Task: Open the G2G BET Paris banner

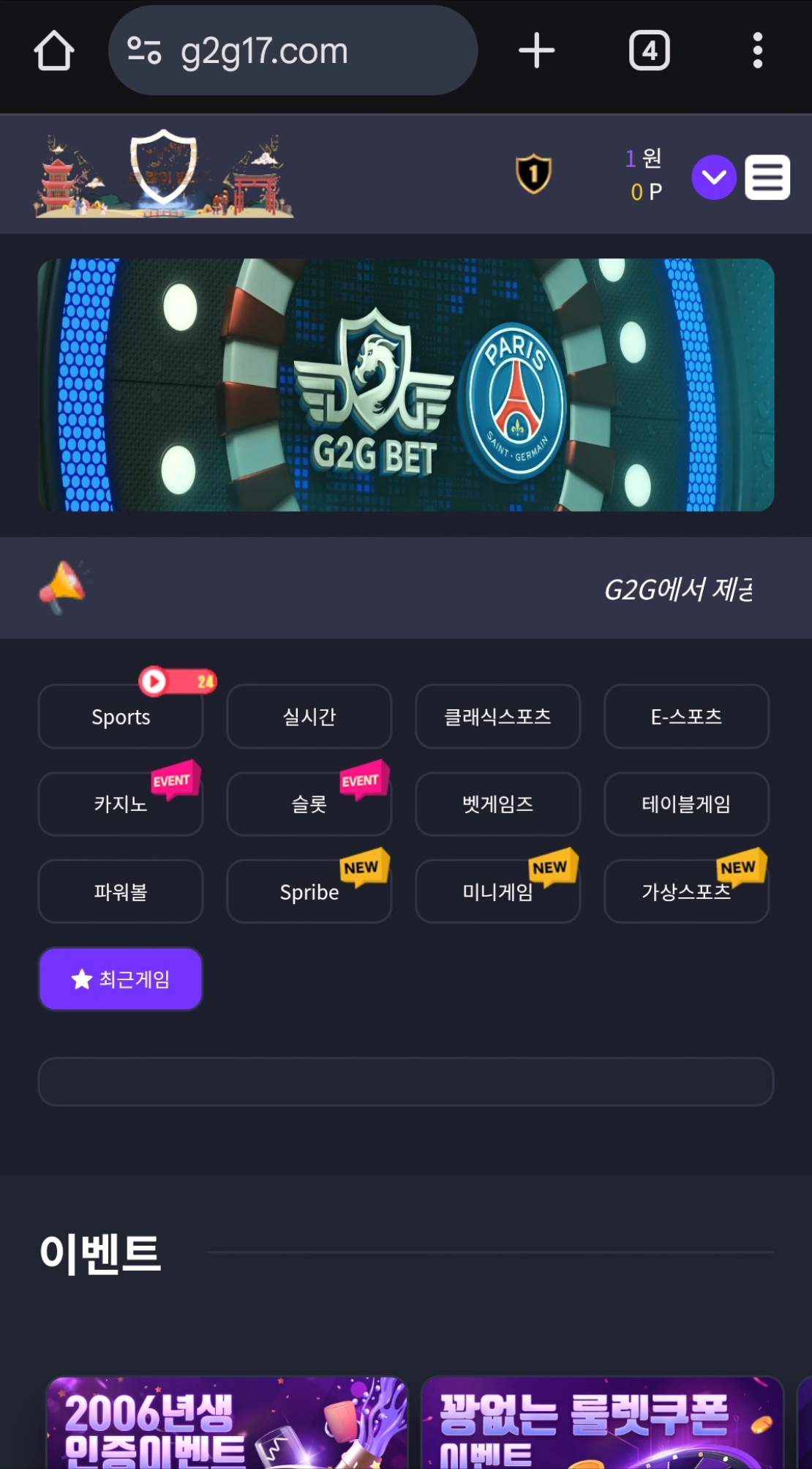Action: click(405, 385)
